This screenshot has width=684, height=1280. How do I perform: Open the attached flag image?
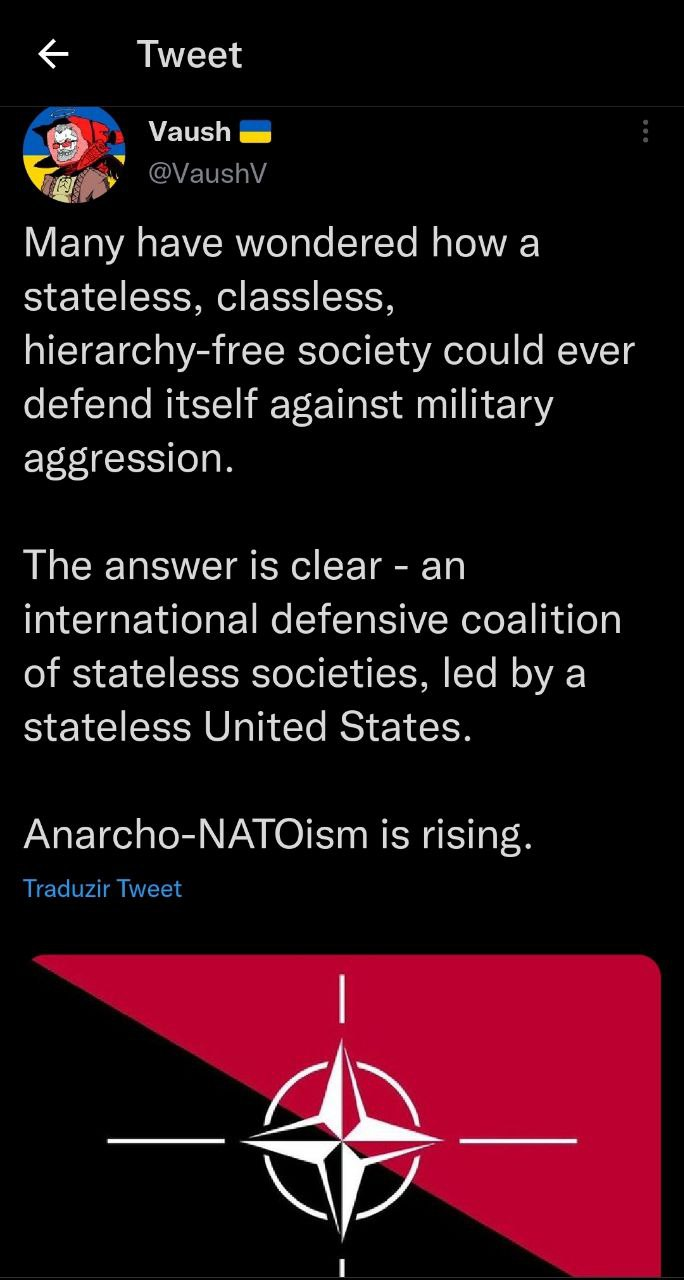point(342,1112)
